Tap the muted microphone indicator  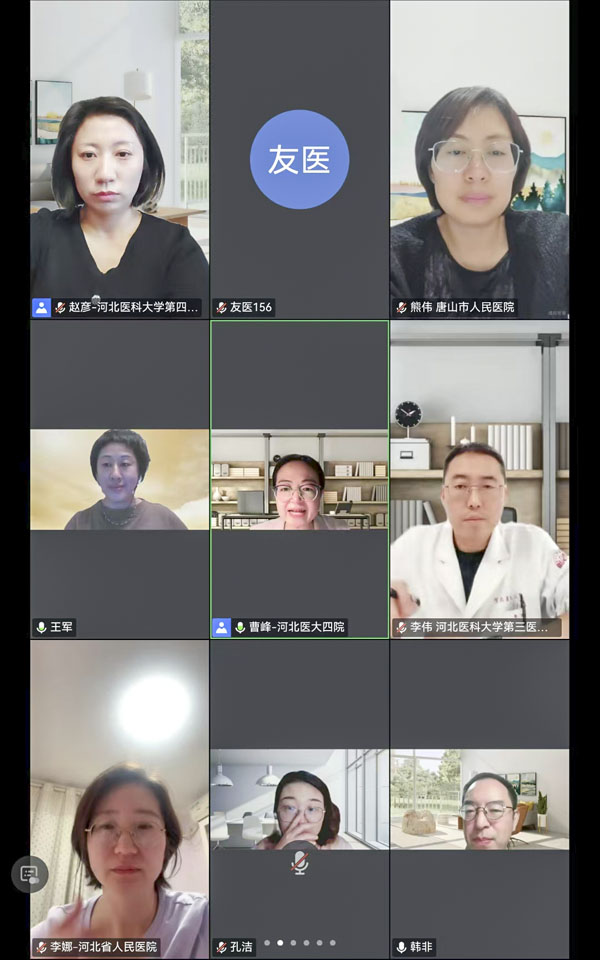coord(299,862)
